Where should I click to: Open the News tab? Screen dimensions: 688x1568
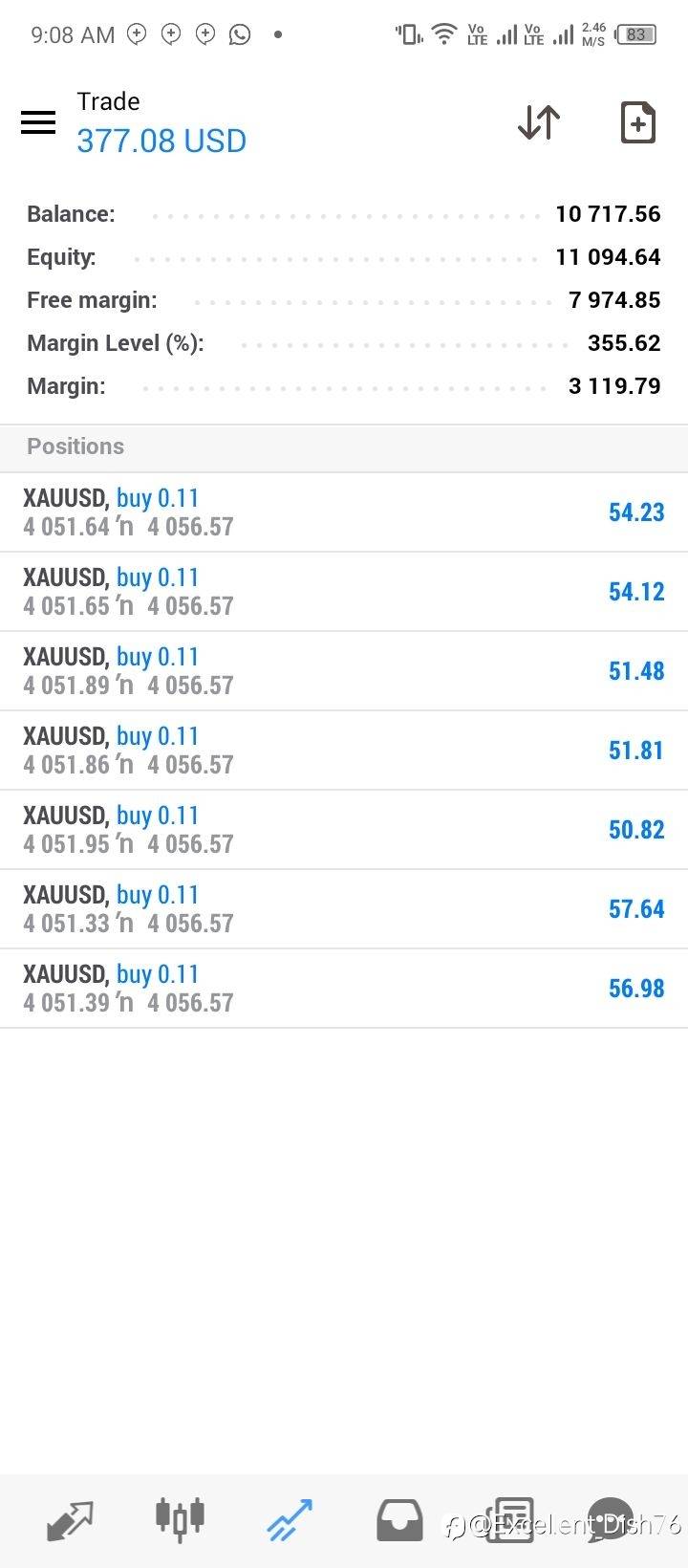pyautogui.click(x=509, y=1520)
